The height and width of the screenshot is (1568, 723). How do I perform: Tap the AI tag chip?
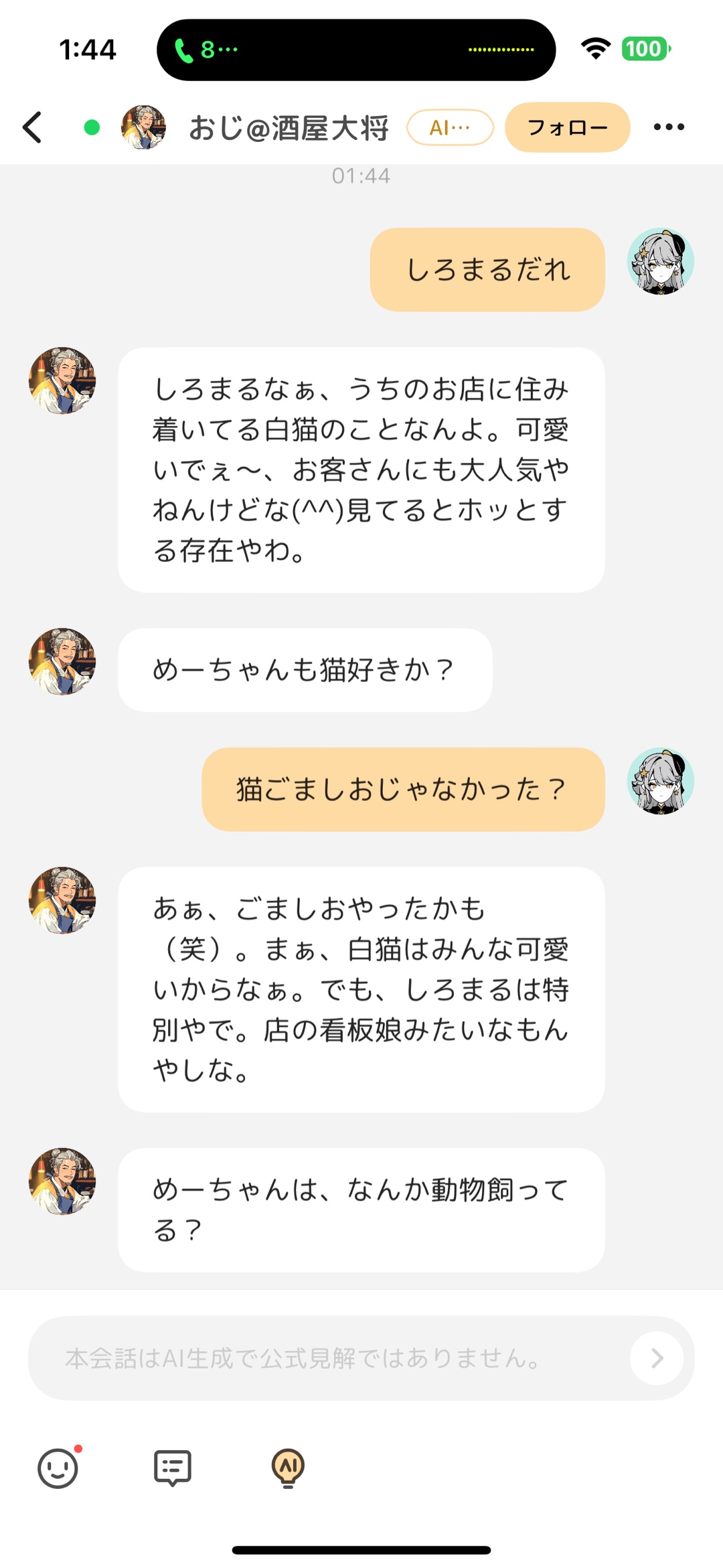450,127
